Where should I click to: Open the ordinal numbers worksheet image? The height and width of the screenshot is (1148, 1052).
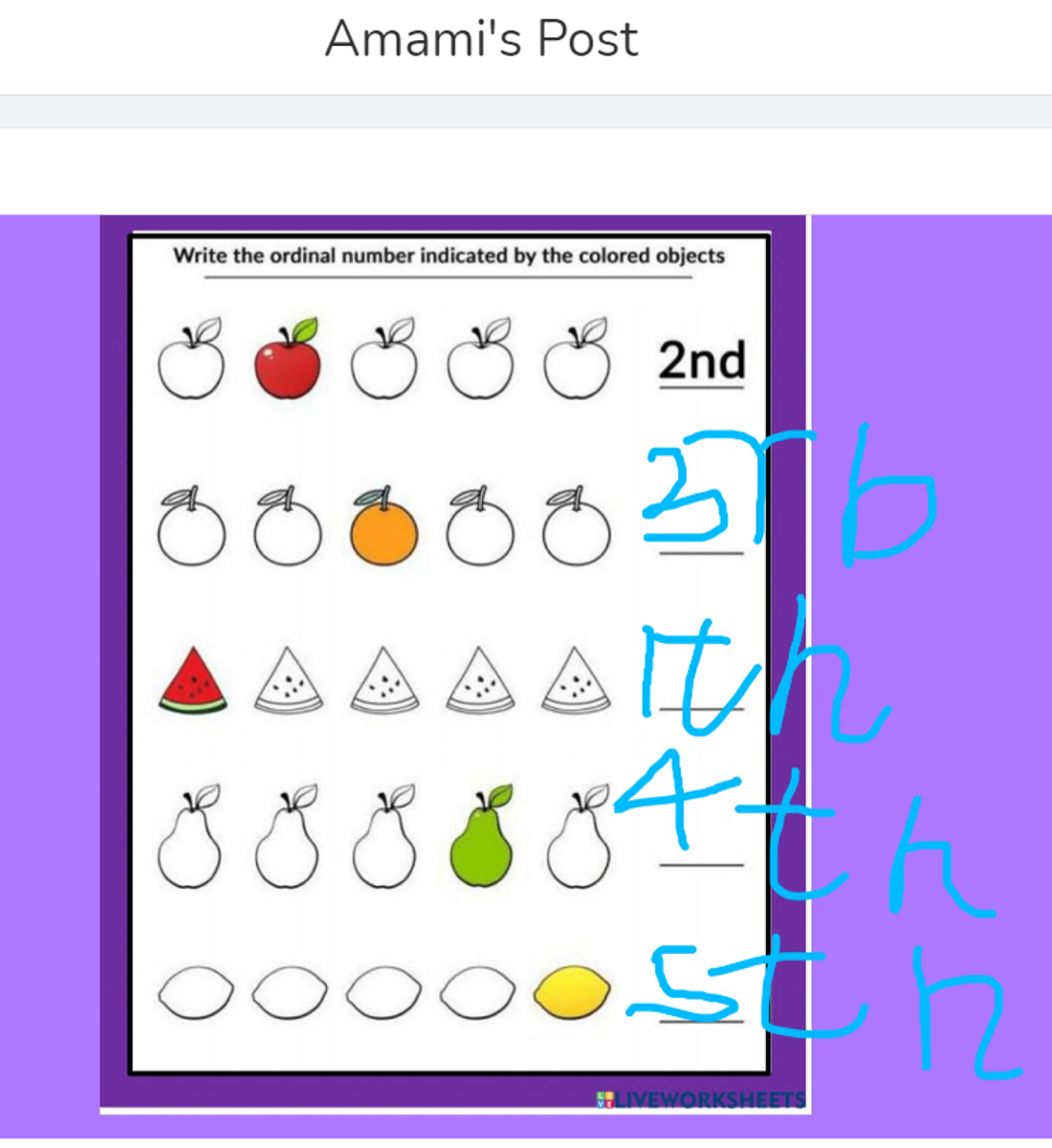[x=449, y=660]
